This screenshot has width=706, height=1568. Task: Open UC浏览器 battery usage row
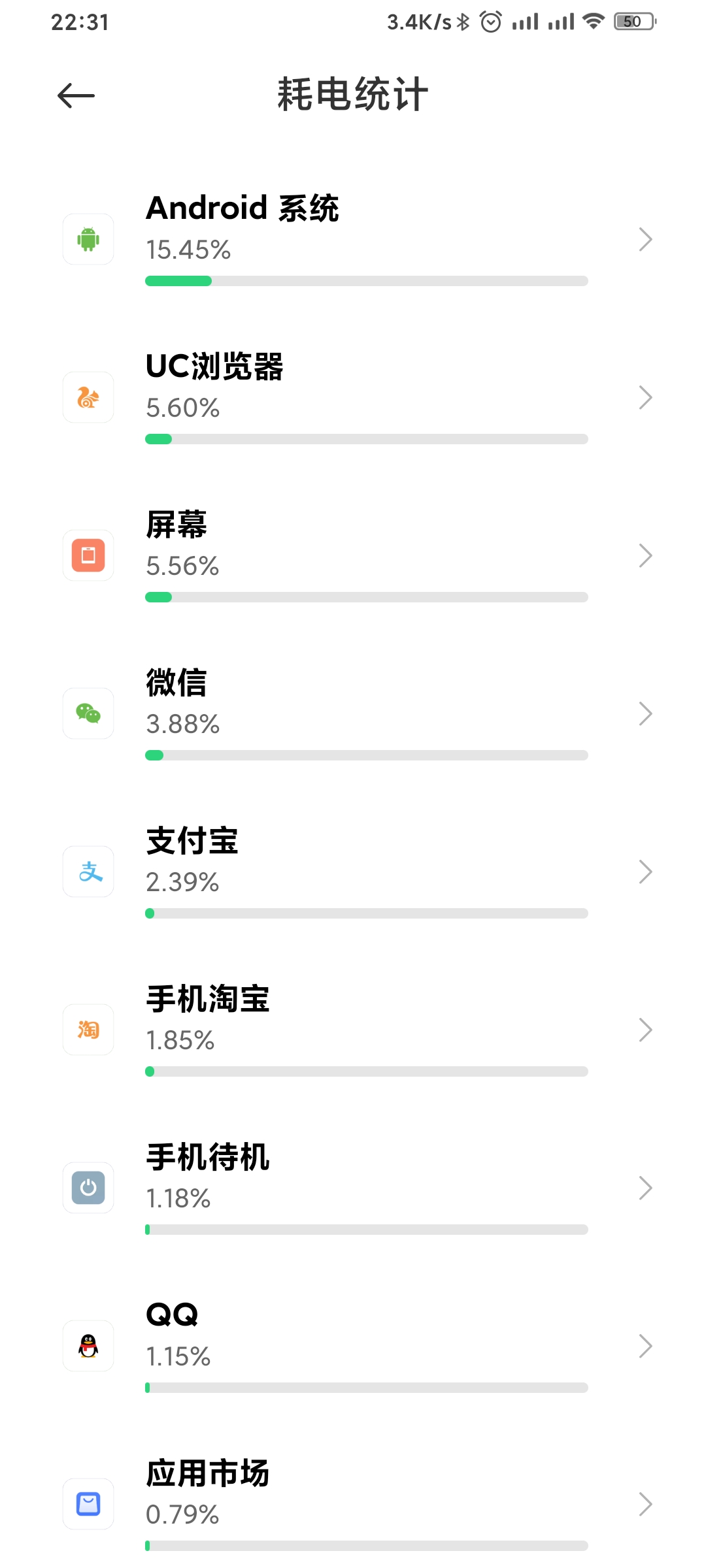(x=353, y=397)
